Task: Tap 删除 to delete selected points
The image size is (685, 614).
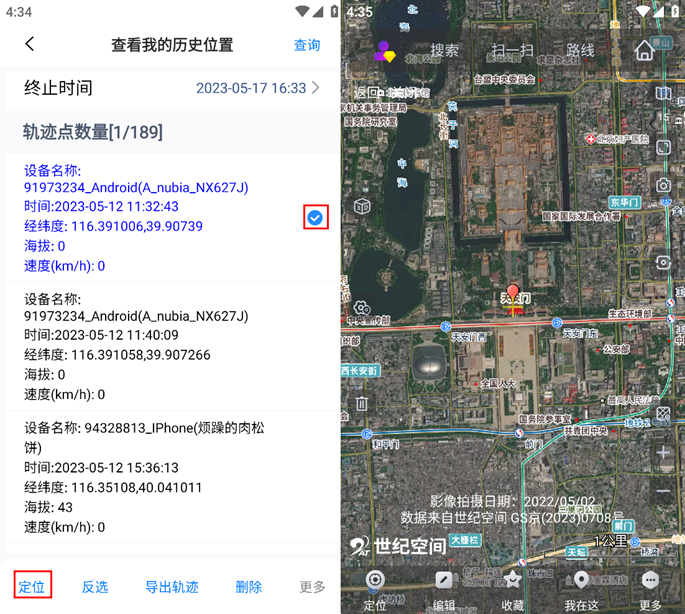Action: tap(249, 587)
